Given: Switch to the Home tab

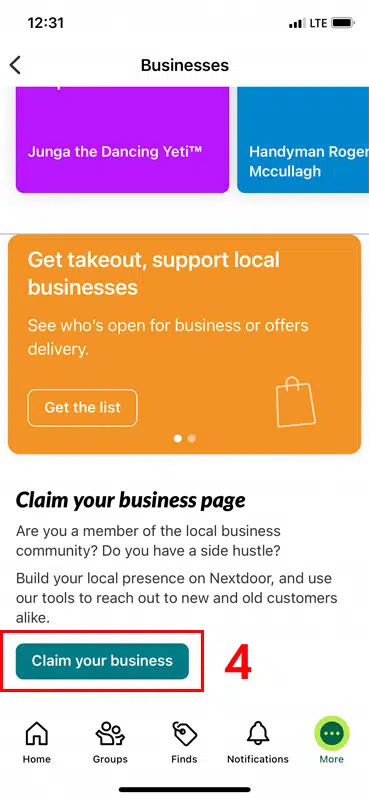Looking at the screenshot, I should (x=37, y=742).
